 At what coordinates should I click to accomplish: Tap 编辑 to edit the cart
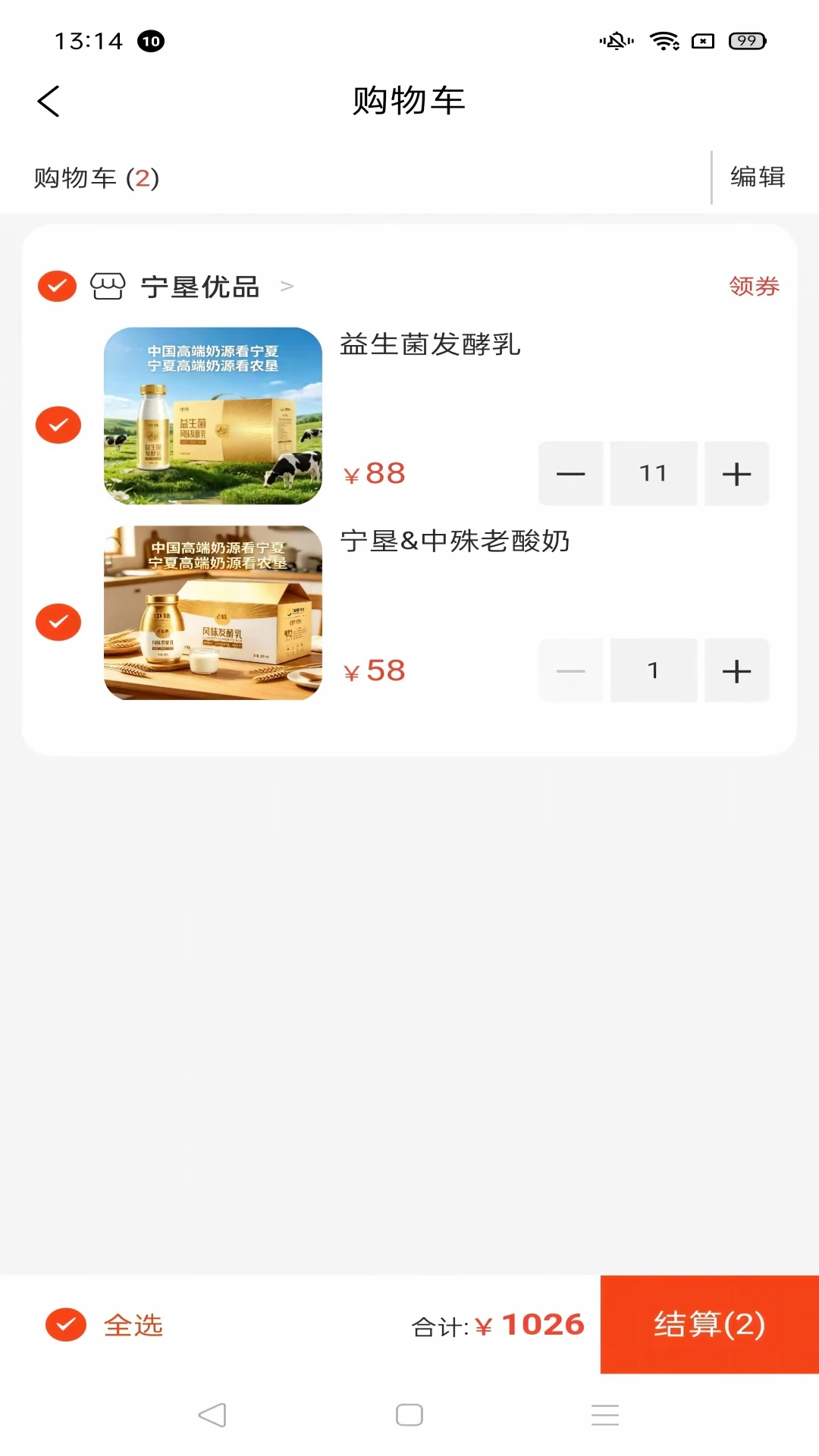pyautogui.click(x=757, y=177)
